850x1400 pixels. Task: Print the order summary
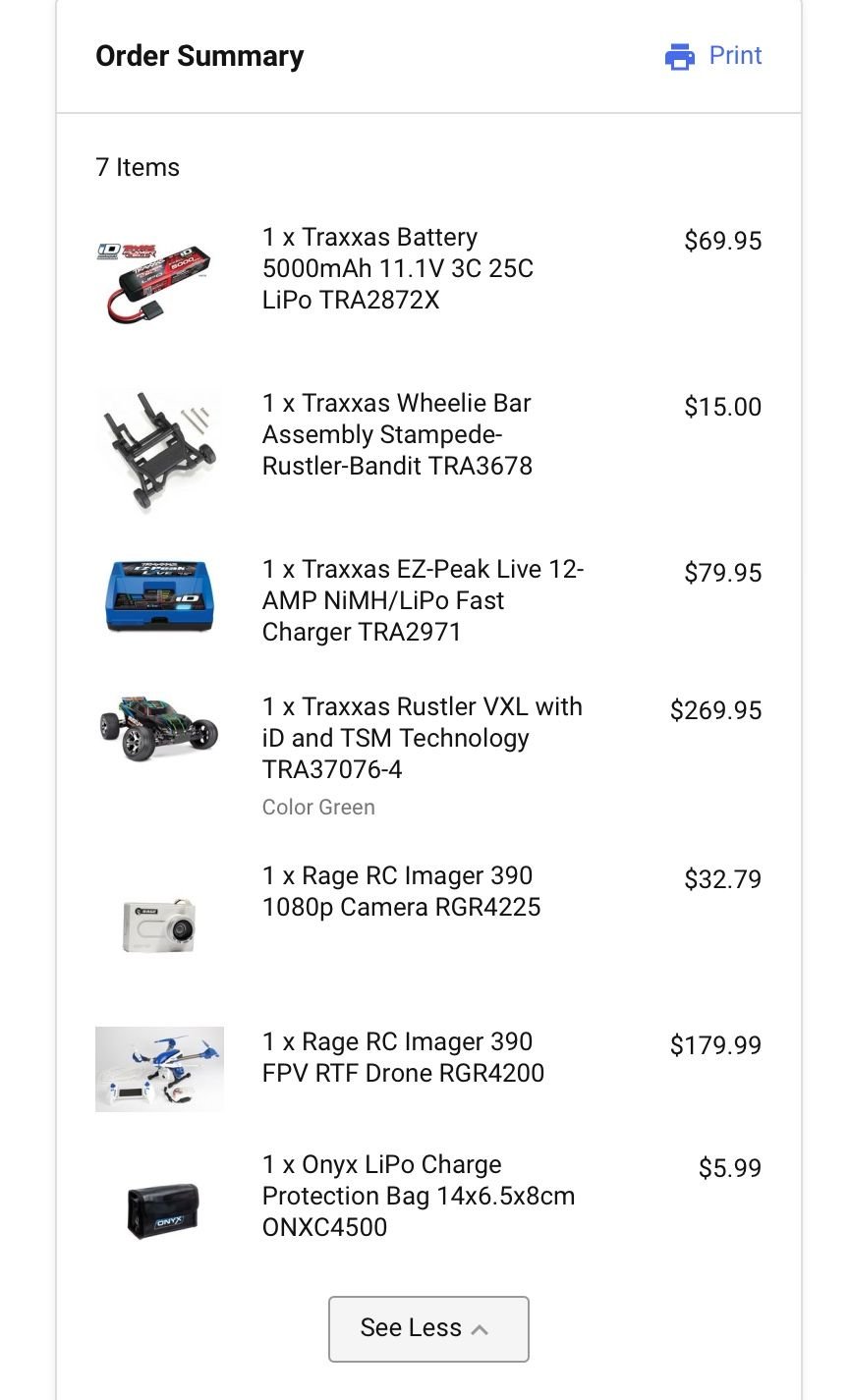coord(713,56)
